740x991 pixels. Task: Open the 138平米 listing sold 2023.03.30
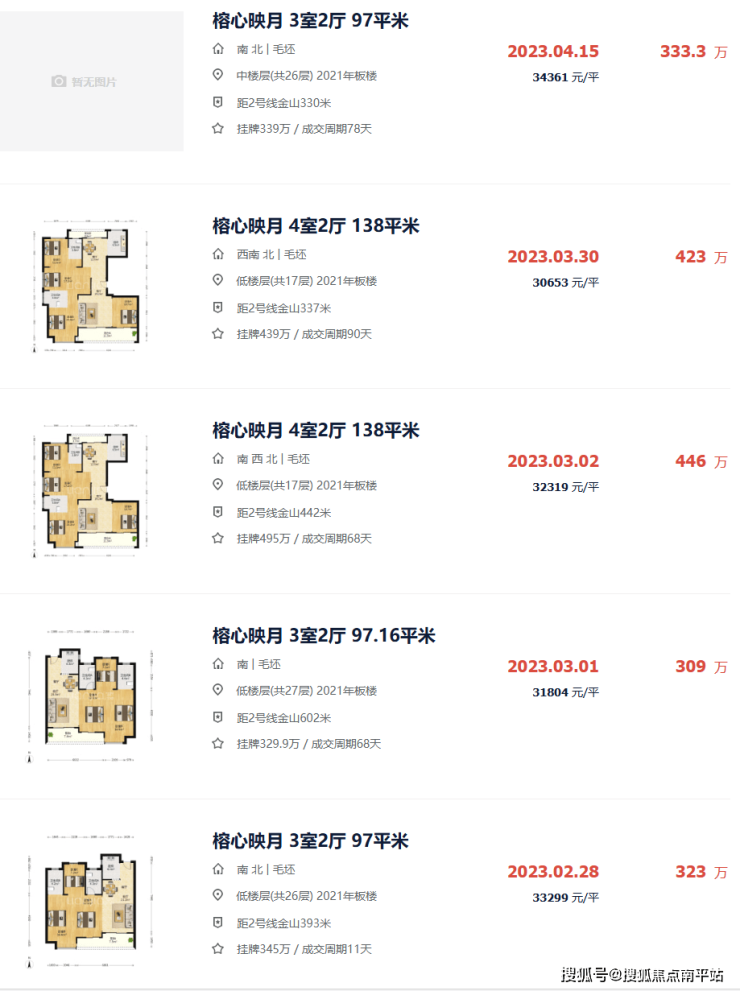(315, 226)
